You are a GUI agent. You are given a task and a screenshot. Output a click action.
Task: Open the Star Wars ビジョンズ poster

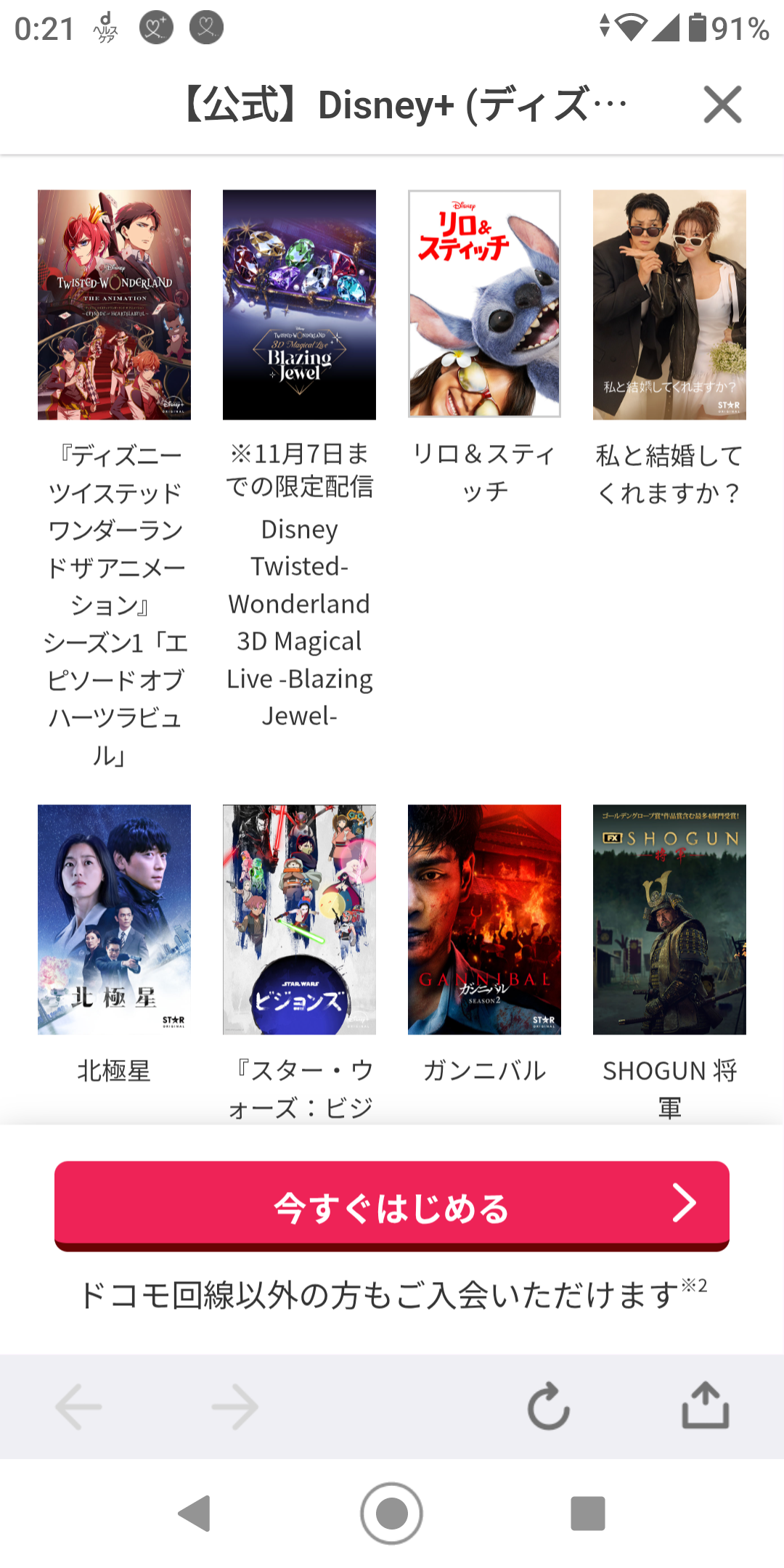[x=299, y=919]
